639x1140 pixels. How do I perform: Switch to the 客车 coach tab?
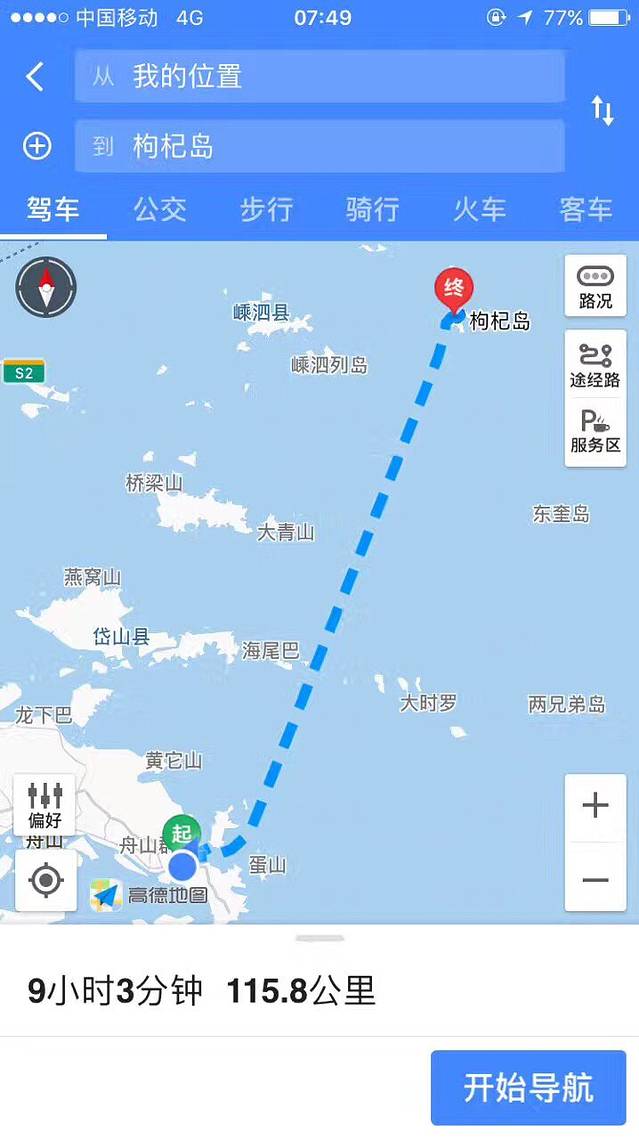click(585, 209)
